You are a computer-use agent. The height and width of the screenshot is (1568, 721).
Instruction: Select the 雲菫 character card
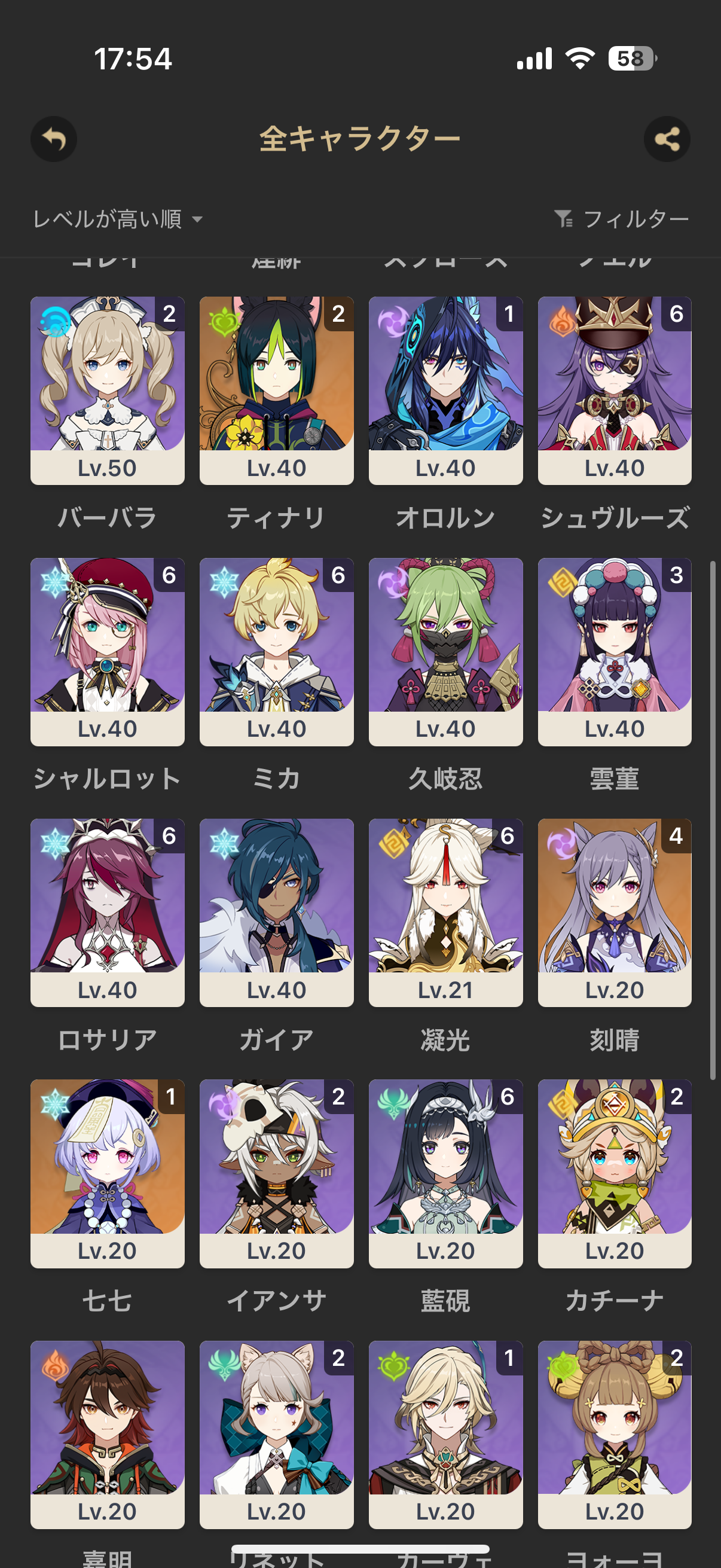pyautogui.click(x=615, y=651)
